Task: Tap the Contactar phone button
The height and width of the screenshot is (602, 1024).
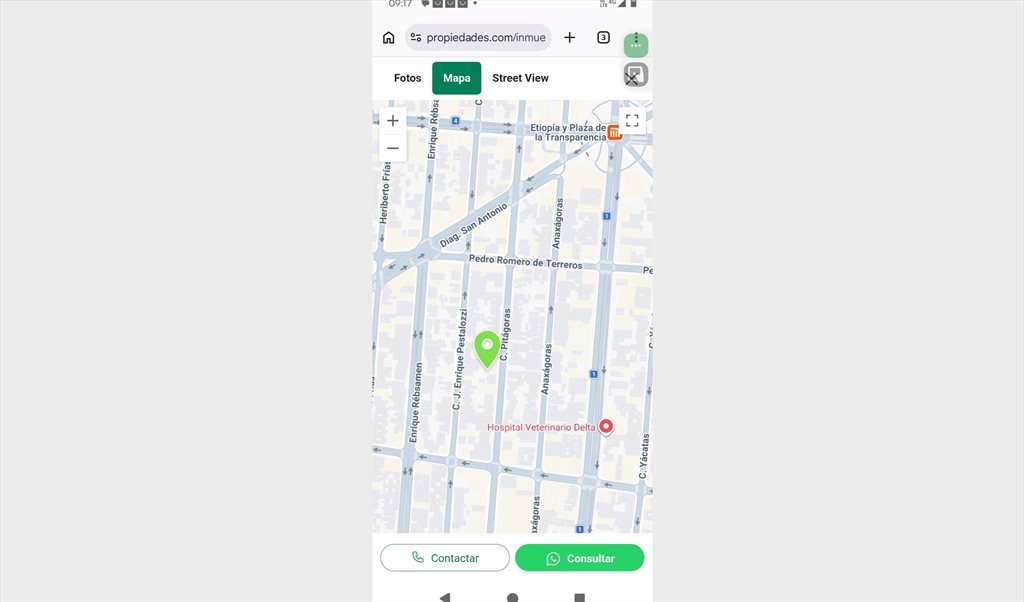Action: point(445,558)
